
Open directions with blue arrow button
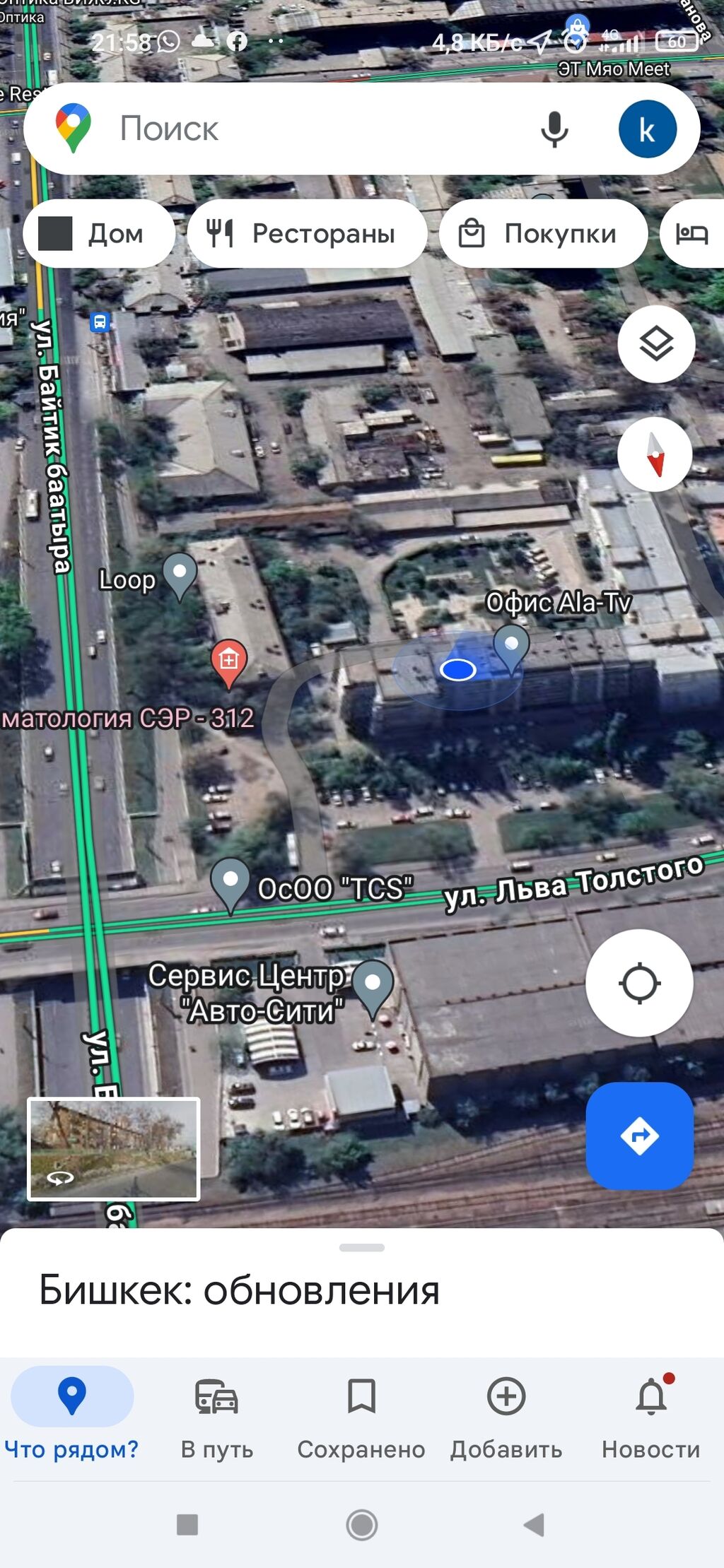(639, 1136)
